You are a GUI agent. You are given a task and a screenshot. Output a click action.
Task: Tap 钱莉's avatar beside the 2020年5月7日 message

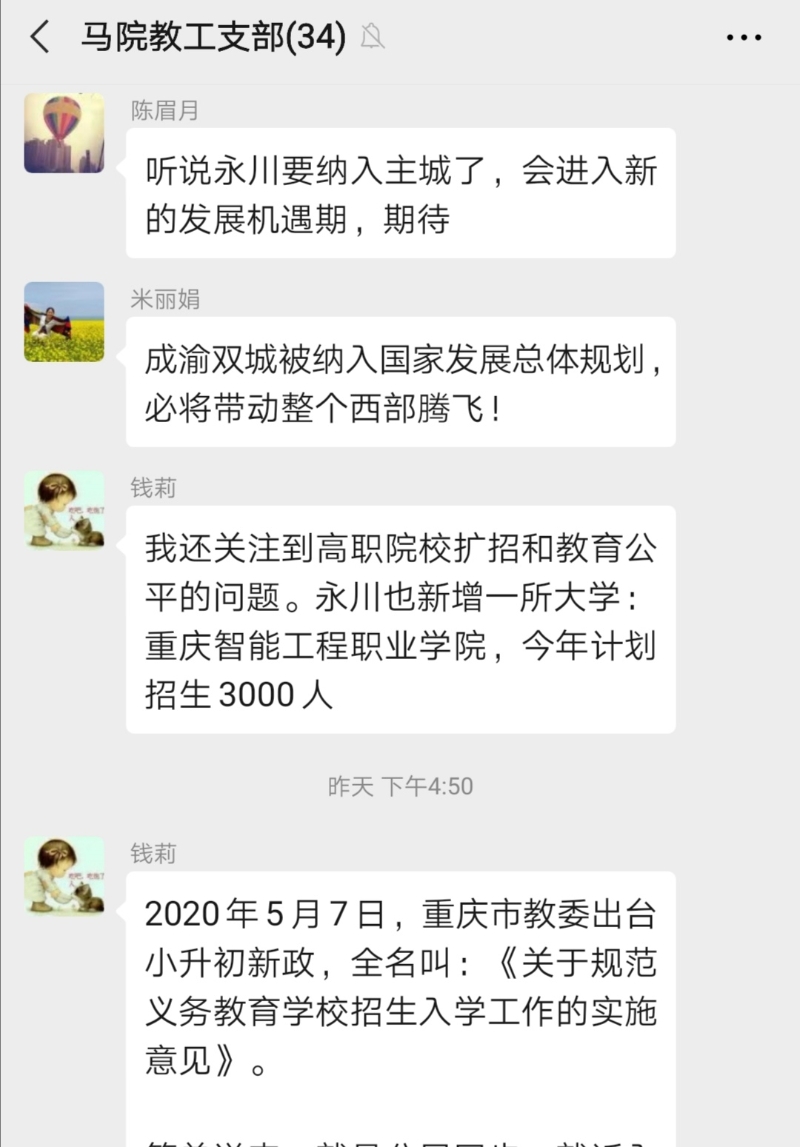click(x=64, y=876)
